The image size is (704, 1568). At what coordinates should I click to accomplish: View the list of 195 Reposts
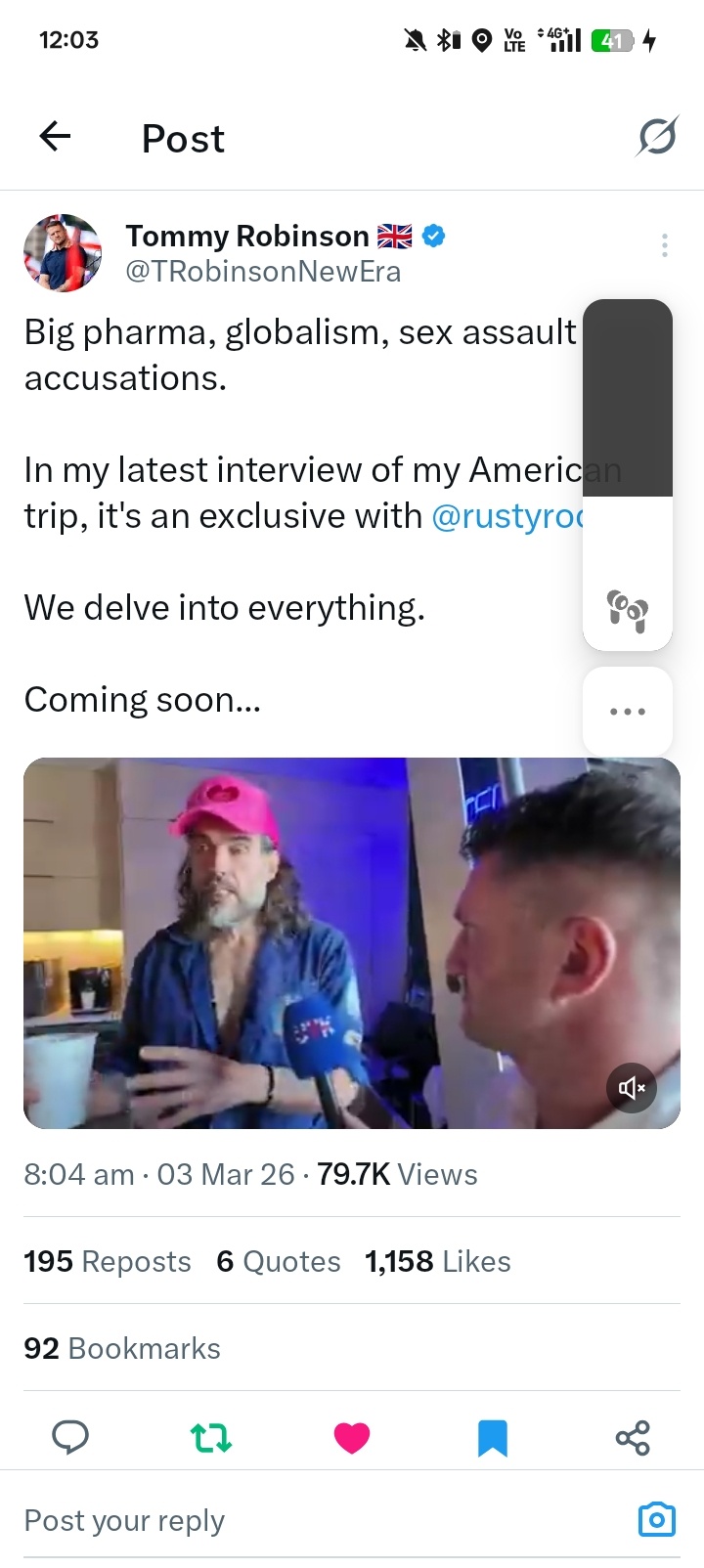coord(108,1261)
